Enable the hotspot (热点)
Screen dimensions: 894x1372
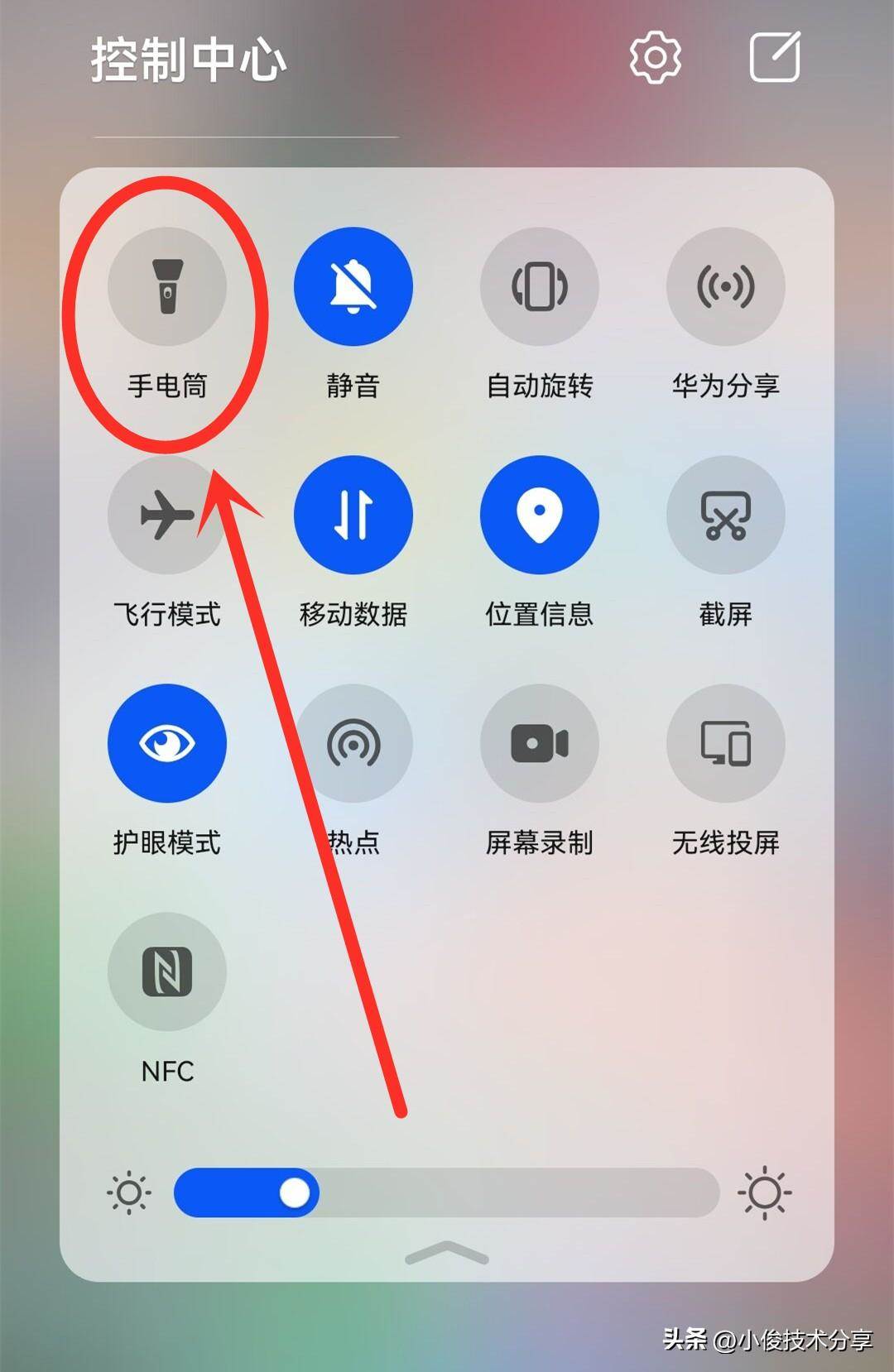(353, 743)
